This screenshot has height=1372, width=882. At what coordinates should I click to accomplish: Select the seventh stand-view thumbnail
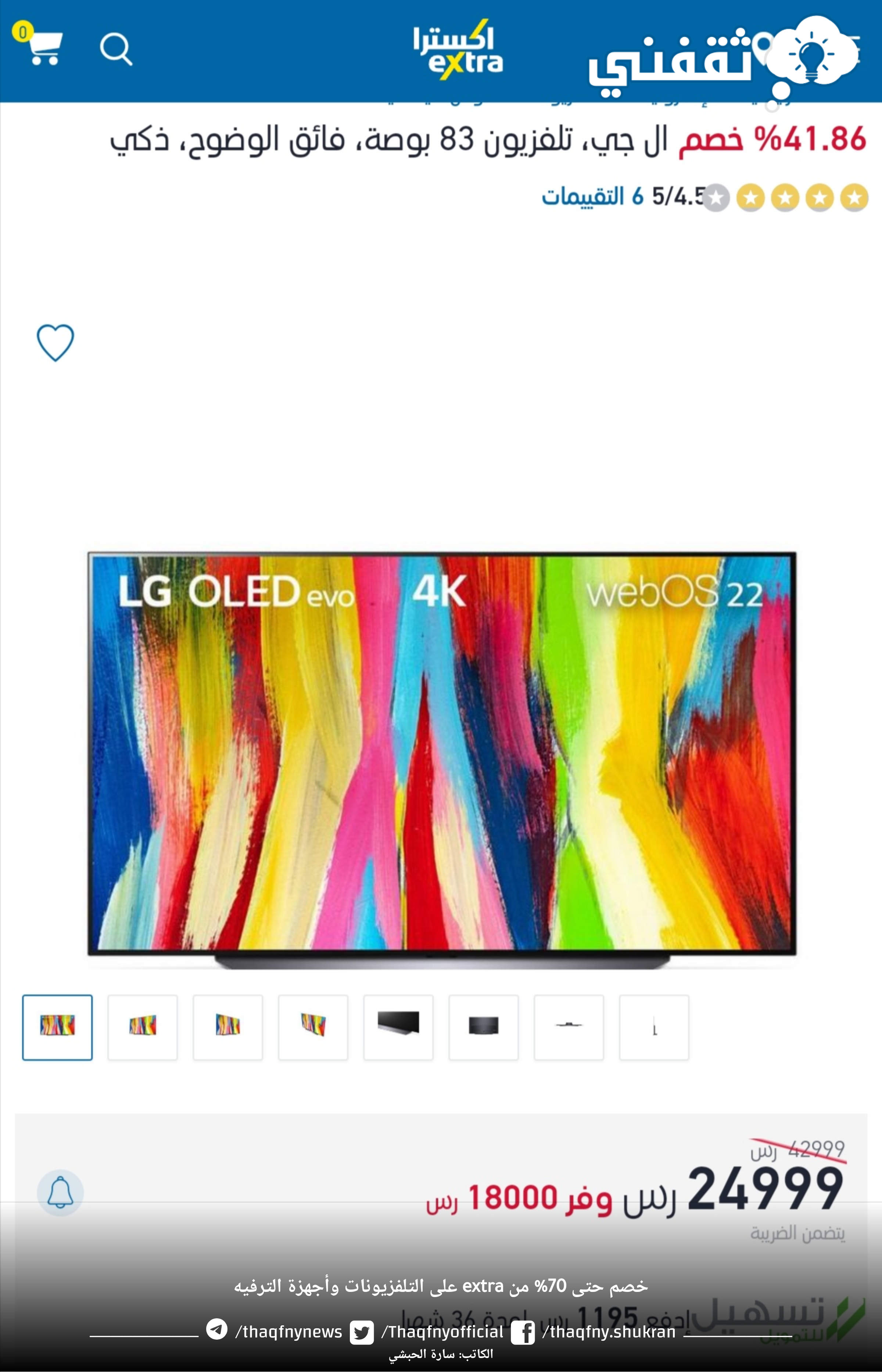point(569,1027)
